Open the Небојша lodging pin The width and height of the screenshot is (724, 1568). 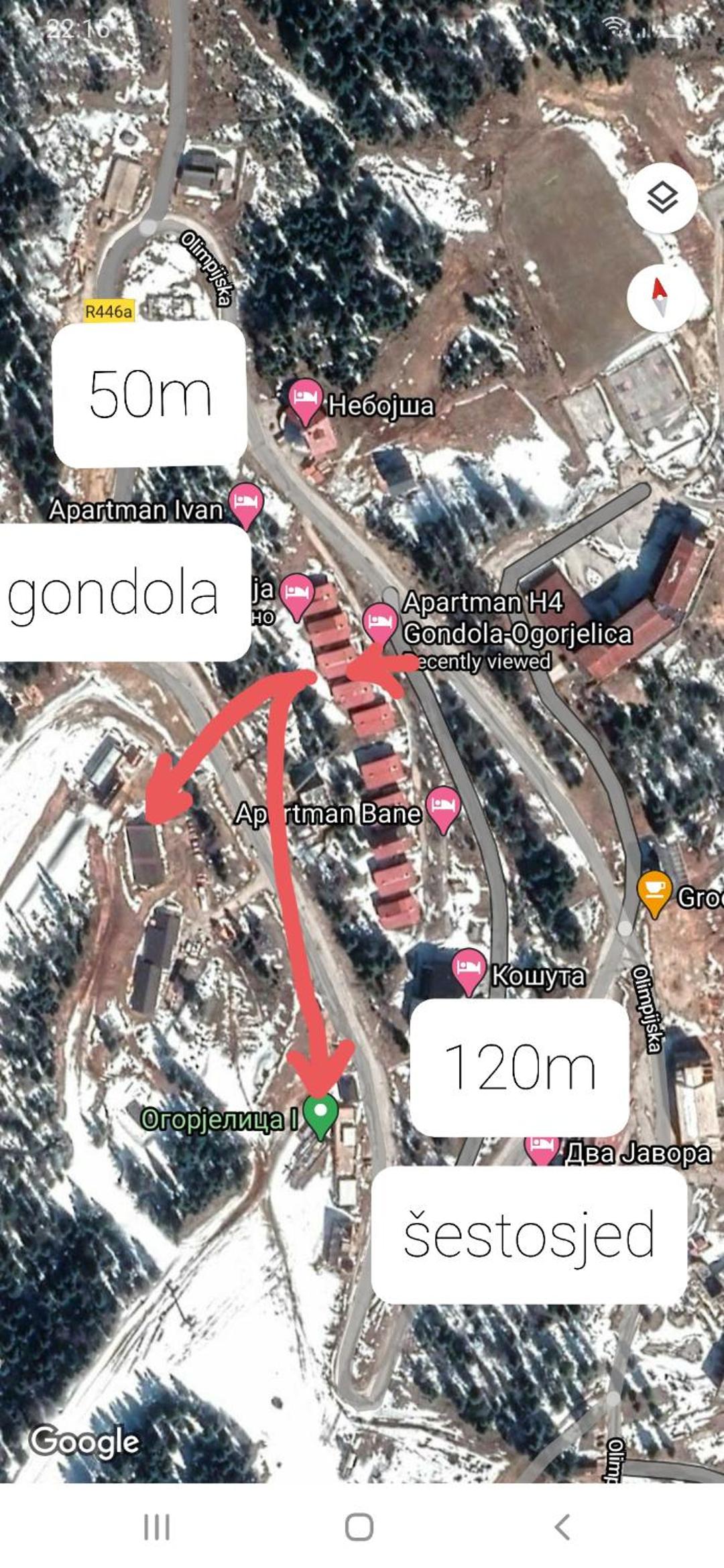coord(305,401)
